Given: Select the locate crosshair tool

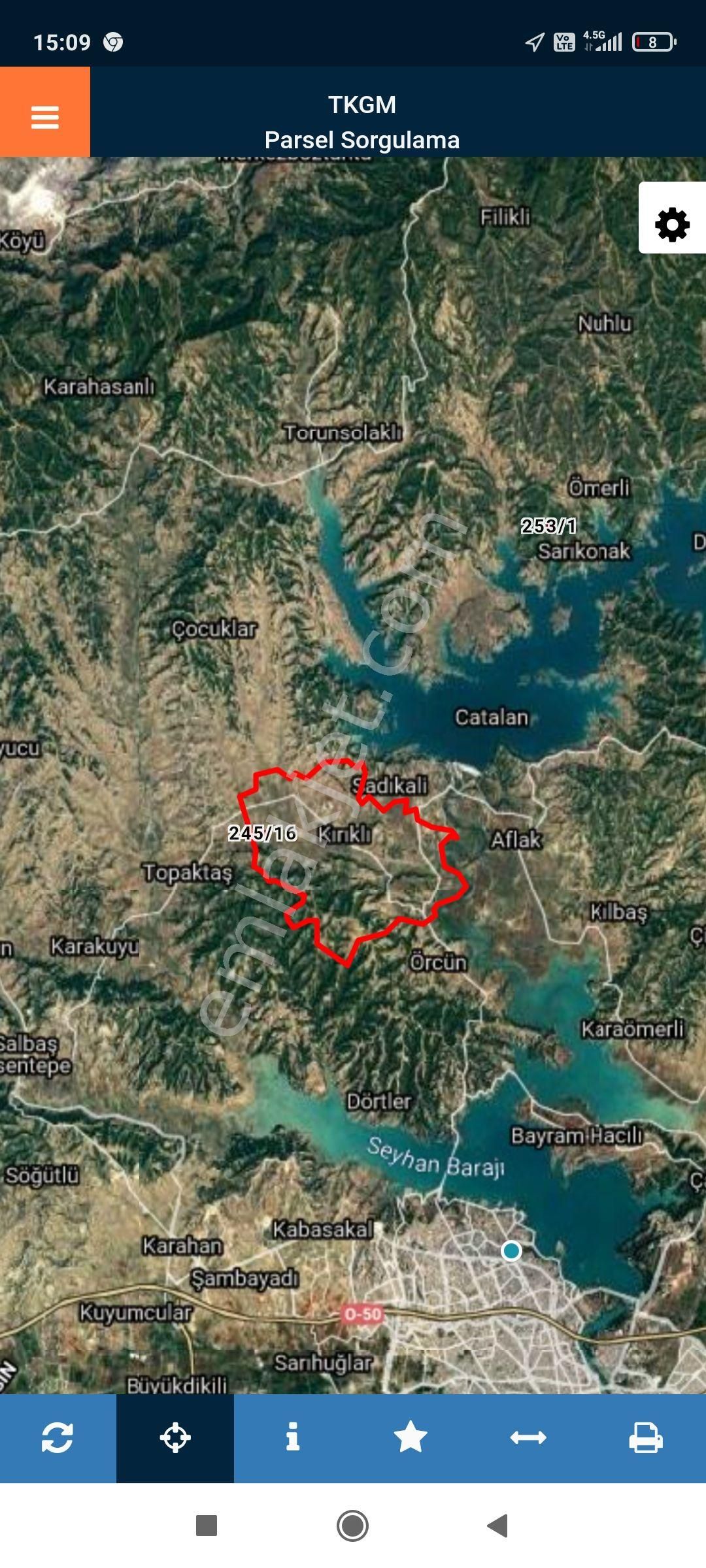Looking at the screenshot, I should 175,1438.
